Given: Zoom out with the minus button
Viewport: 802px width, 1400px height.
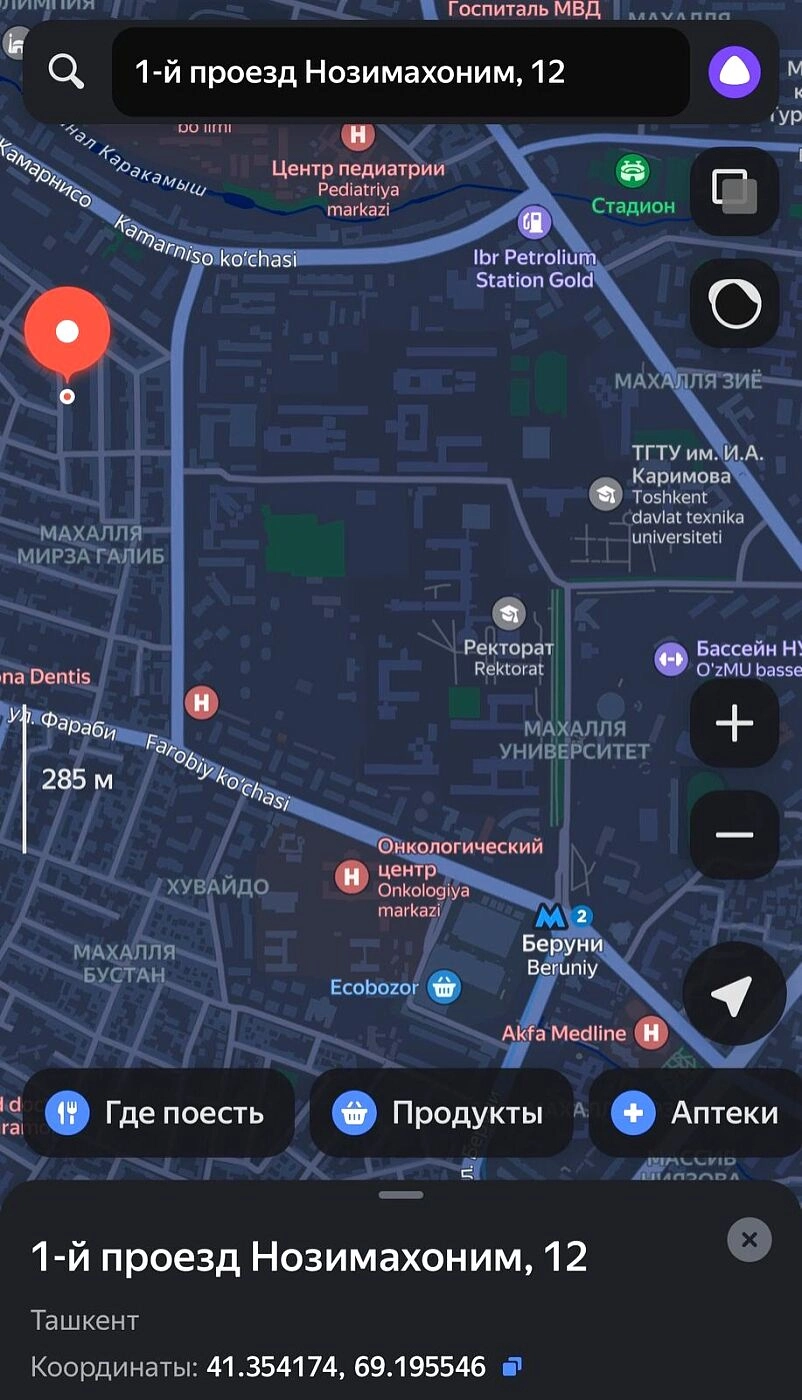Looking at the screenshot, I should point(734,835).
